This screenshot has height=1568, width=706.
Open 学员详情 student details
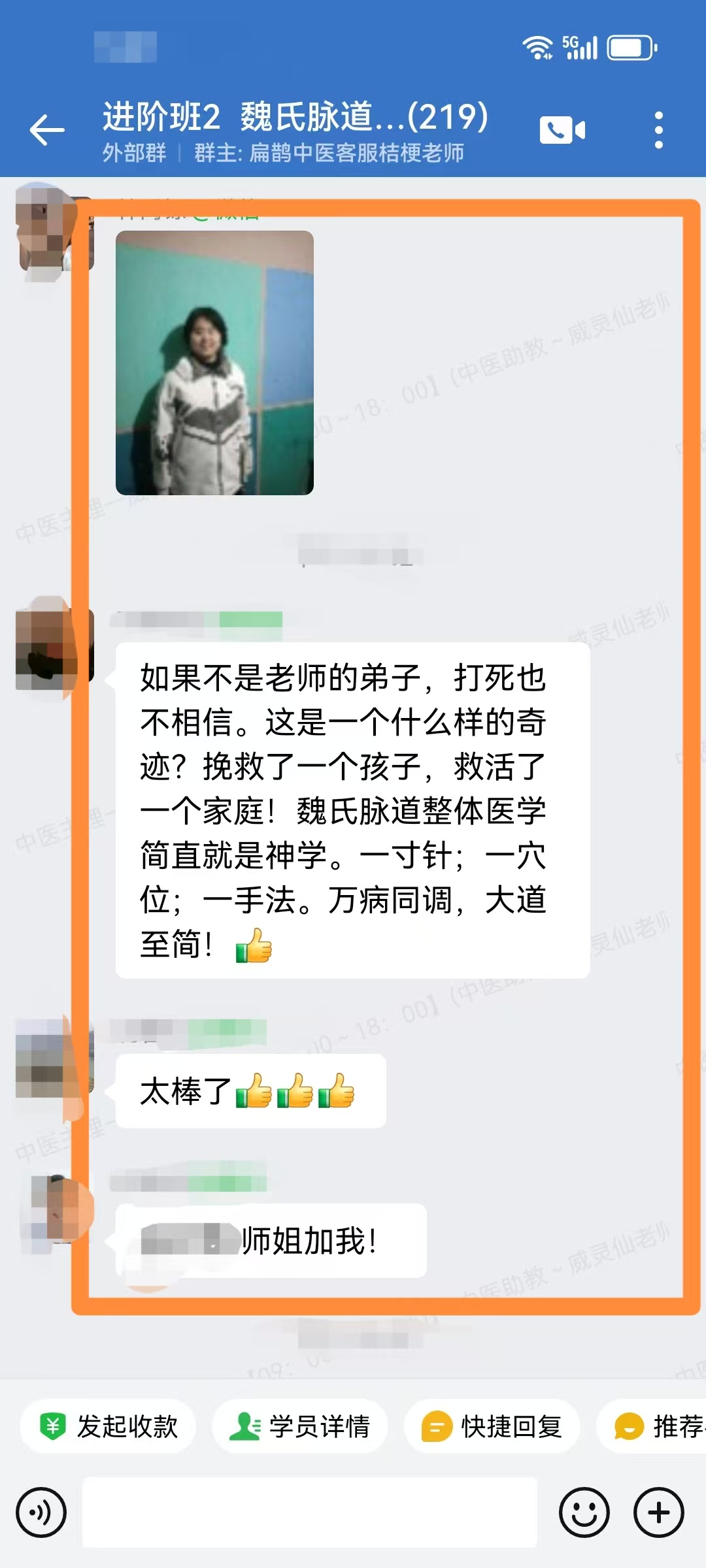(x=300, y=1426)
